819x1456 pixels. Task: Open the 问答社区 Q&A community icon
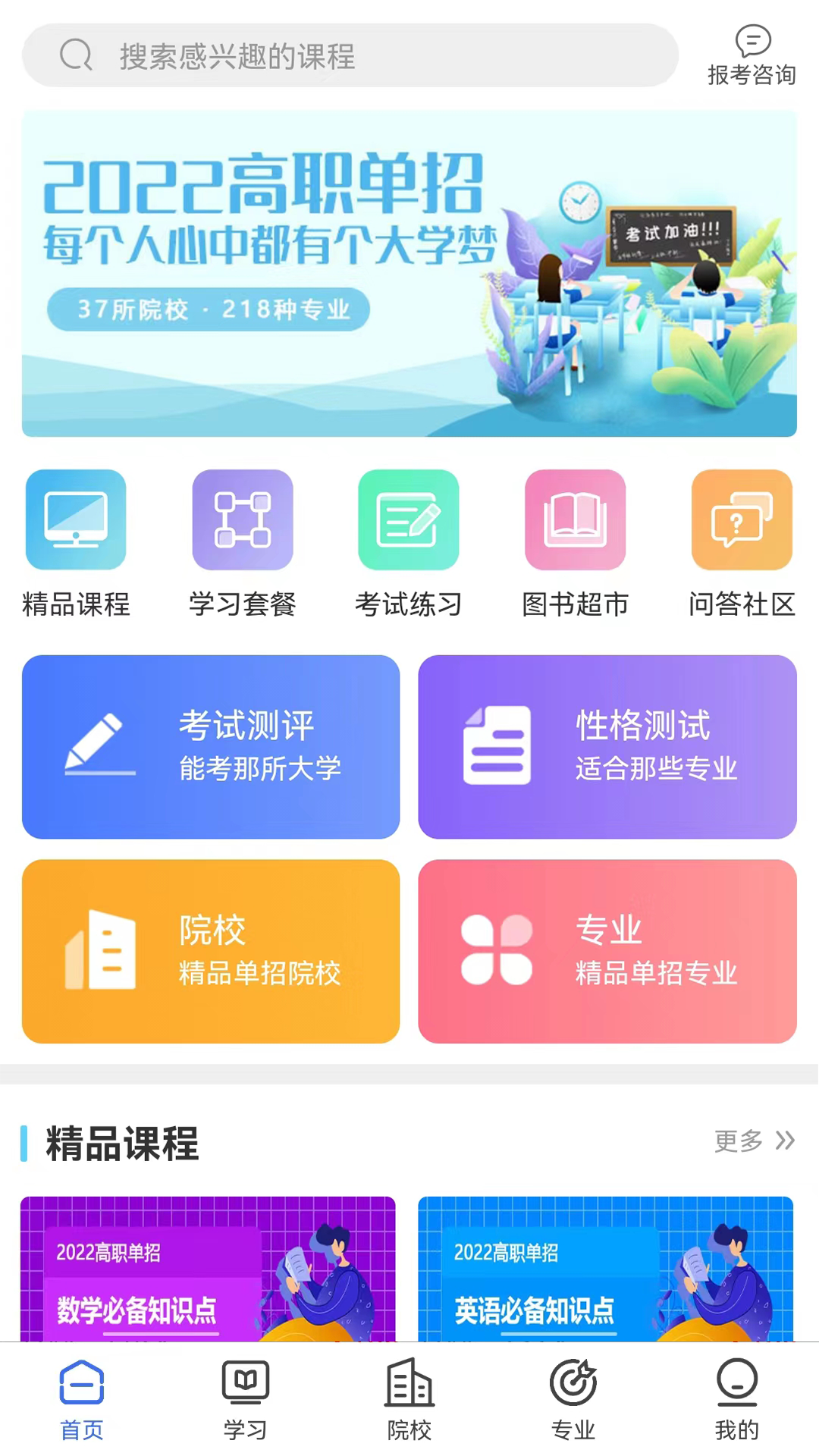(x=741, y=520)
